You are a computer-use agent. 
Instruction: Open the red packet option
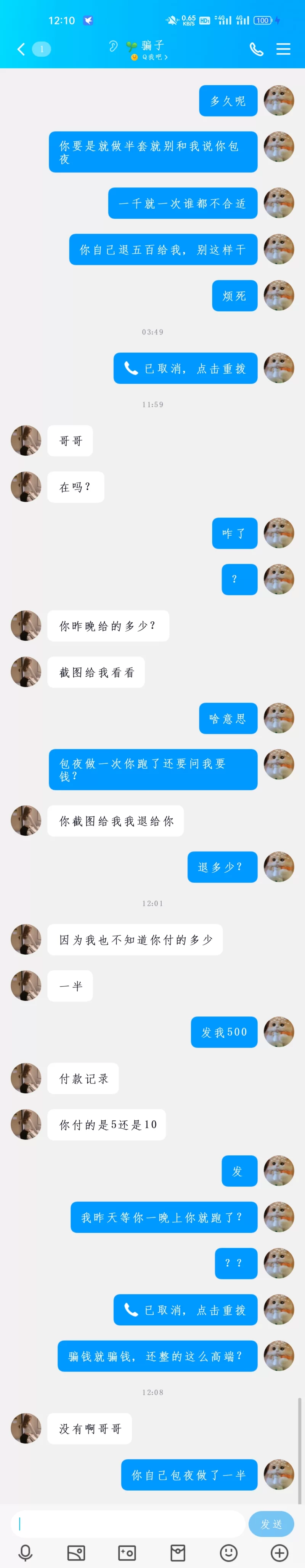178,1553
